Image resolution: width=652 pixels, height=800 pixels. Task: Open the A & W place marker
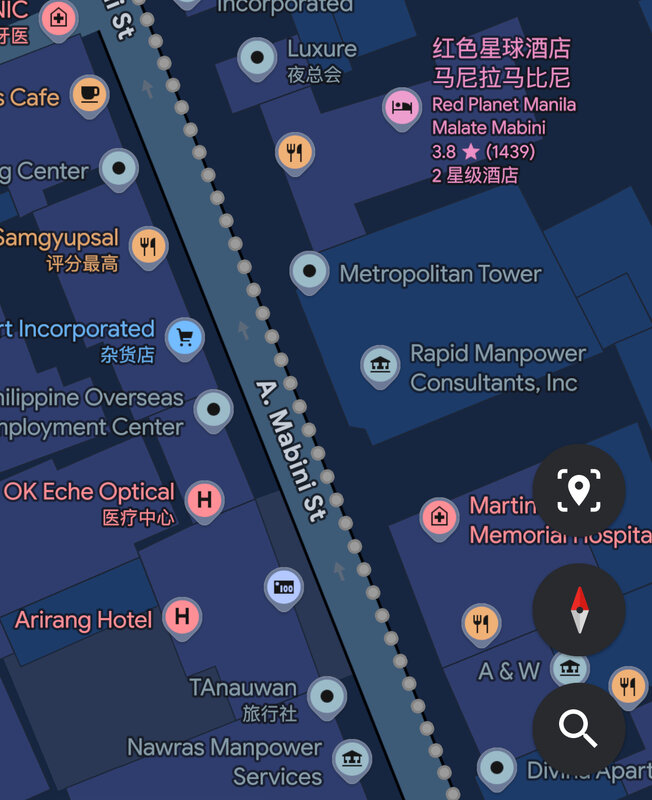click(x=570, y=668)
